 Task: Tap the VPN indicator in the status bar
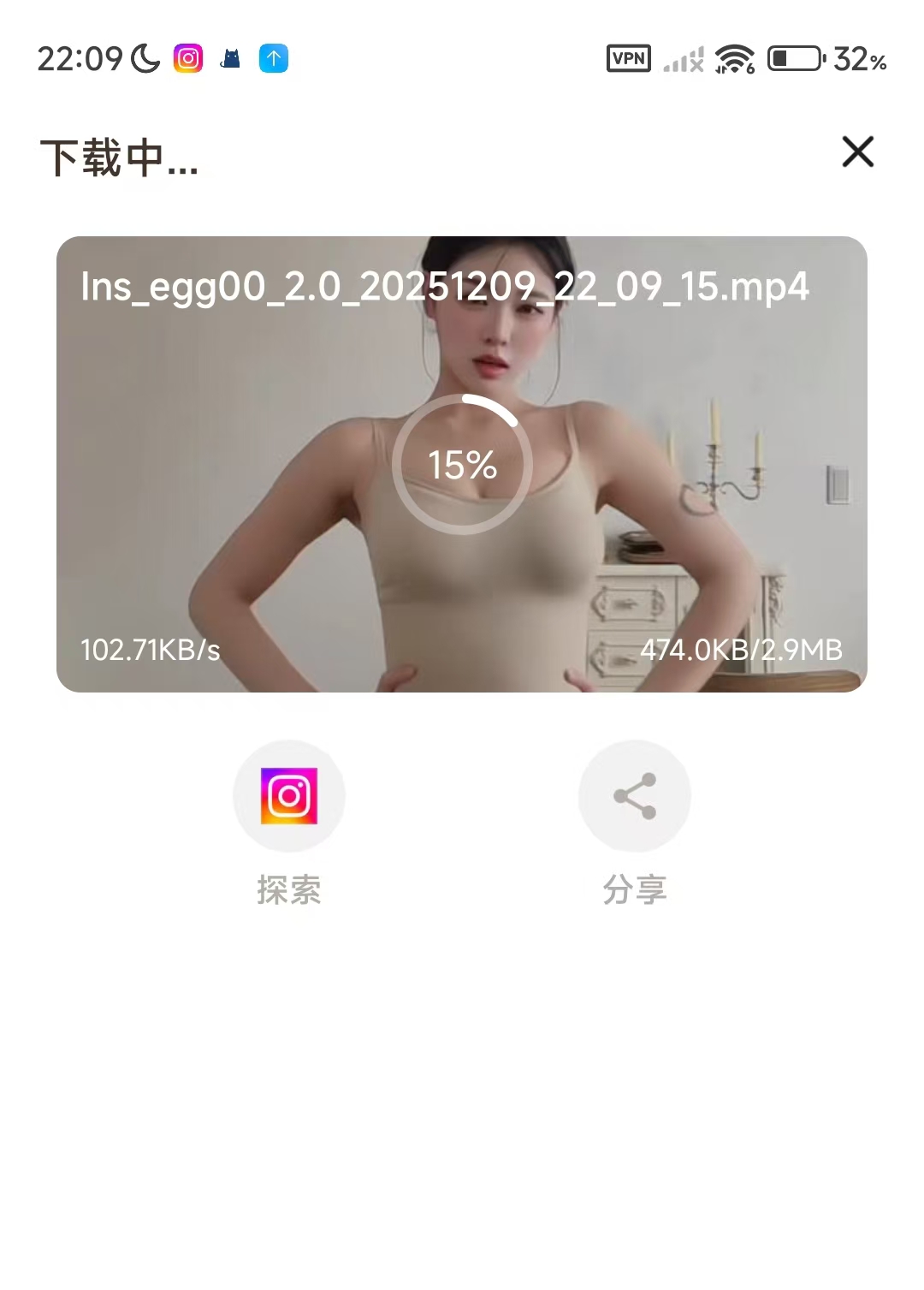629,57
